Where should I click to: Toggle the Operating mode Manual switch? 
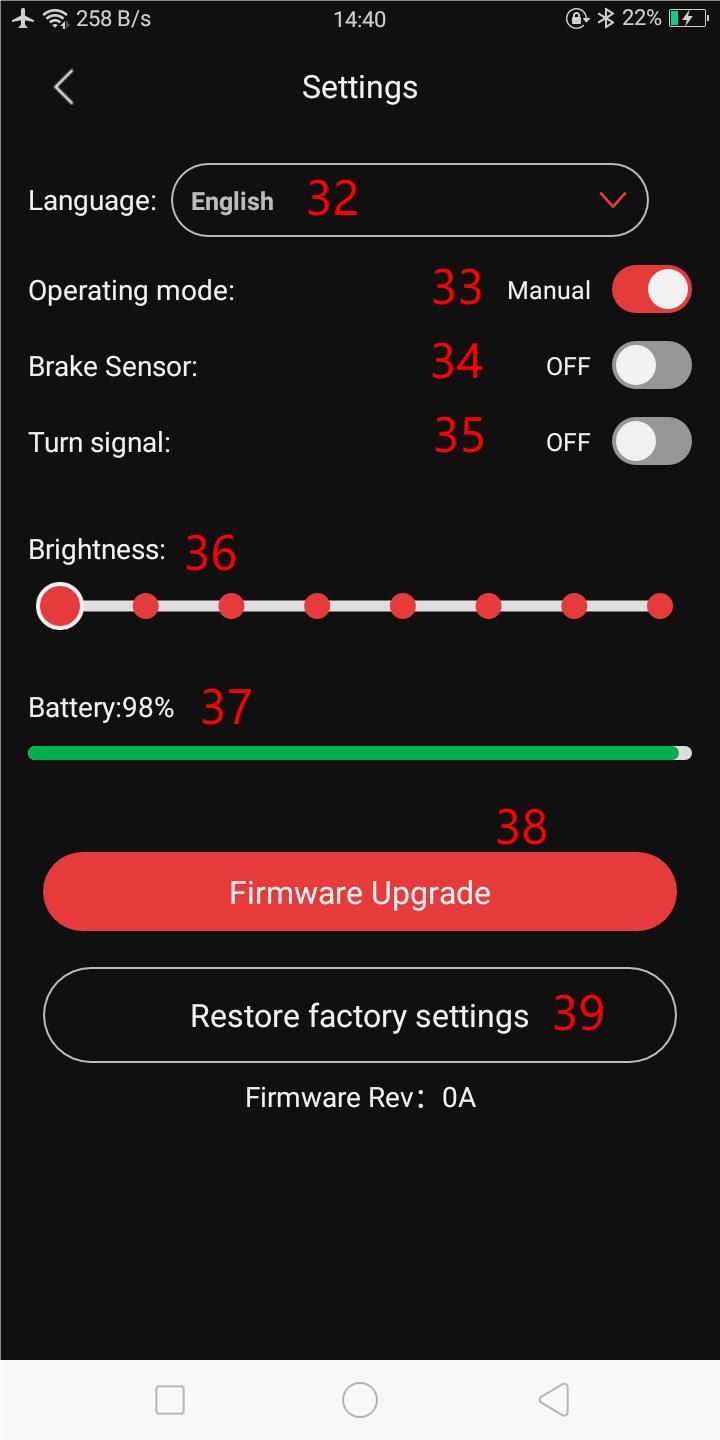(x=652, y=290)
